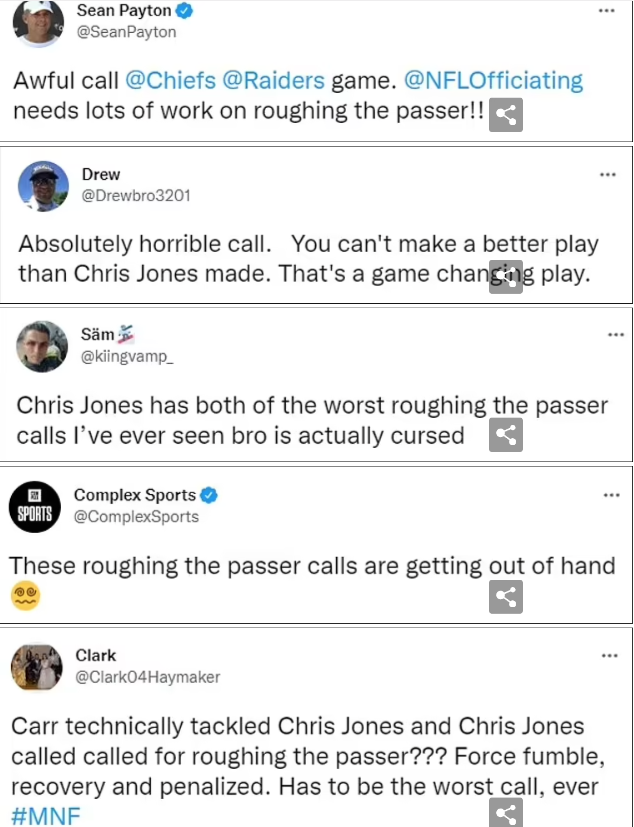Share Drew's tweet about Chris Jones
The image size is (634, 827).
pyautogui.click(x=506, y=277)
